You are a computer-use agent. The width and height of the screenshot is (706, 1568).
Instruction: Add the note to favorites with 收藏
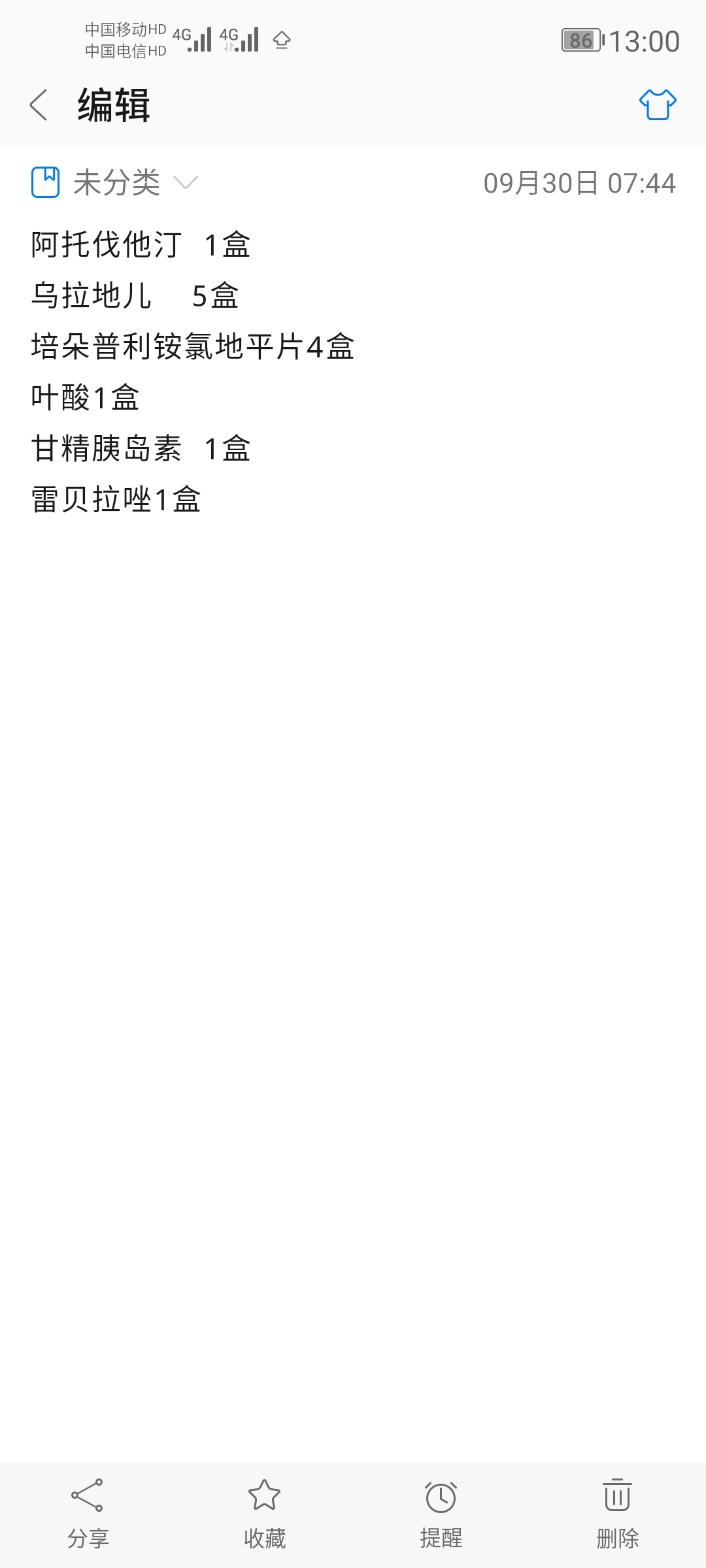click(x=265, y=1514)
